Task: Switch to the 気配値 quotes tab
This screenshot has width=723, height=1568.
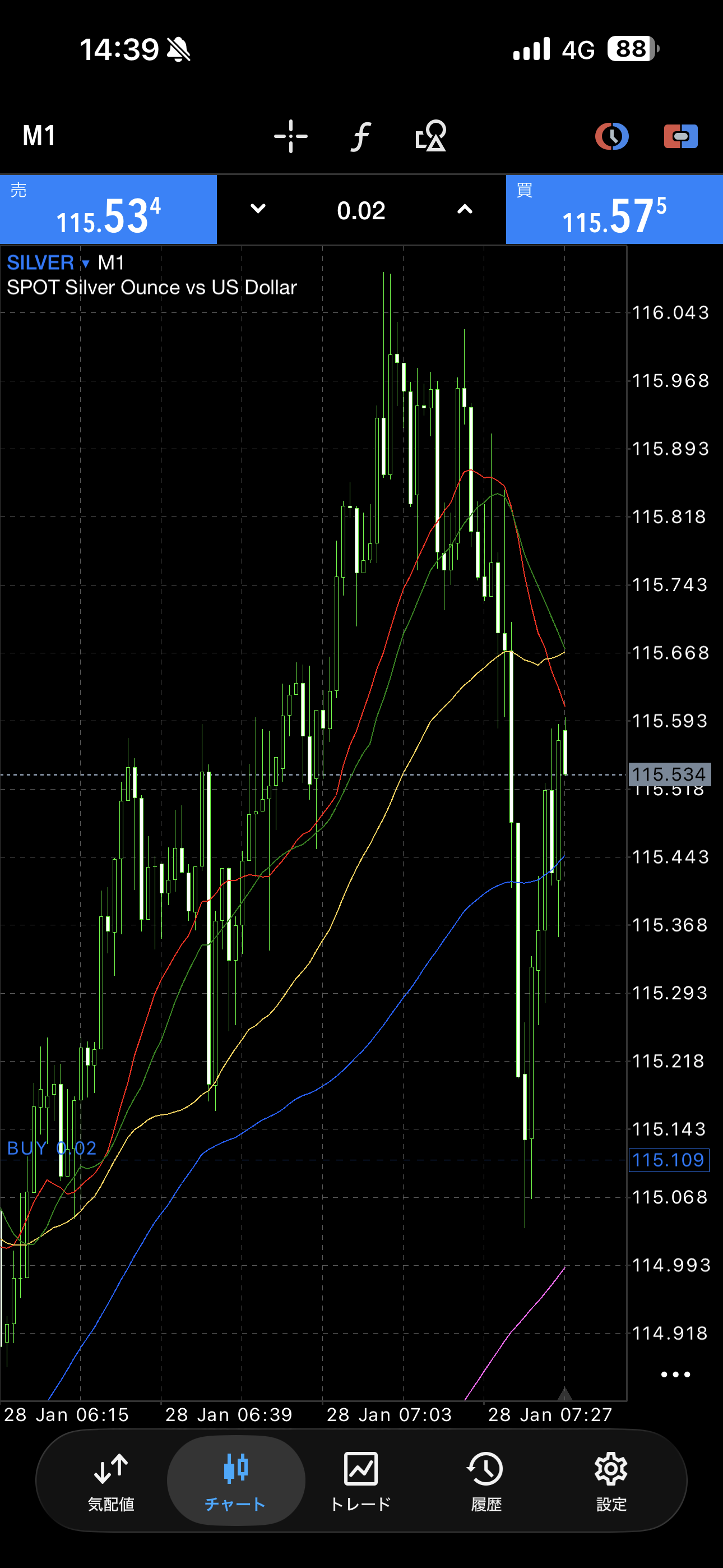Action: tap(111, 1480)
